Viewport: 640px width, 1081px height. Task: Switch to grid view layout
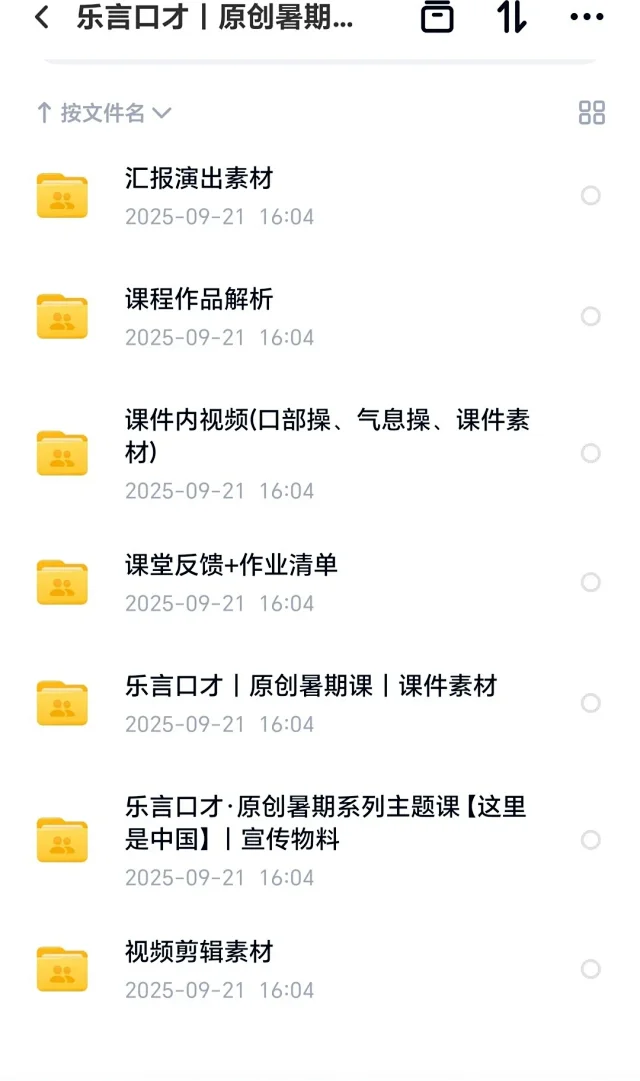click(x=592, y=113)
